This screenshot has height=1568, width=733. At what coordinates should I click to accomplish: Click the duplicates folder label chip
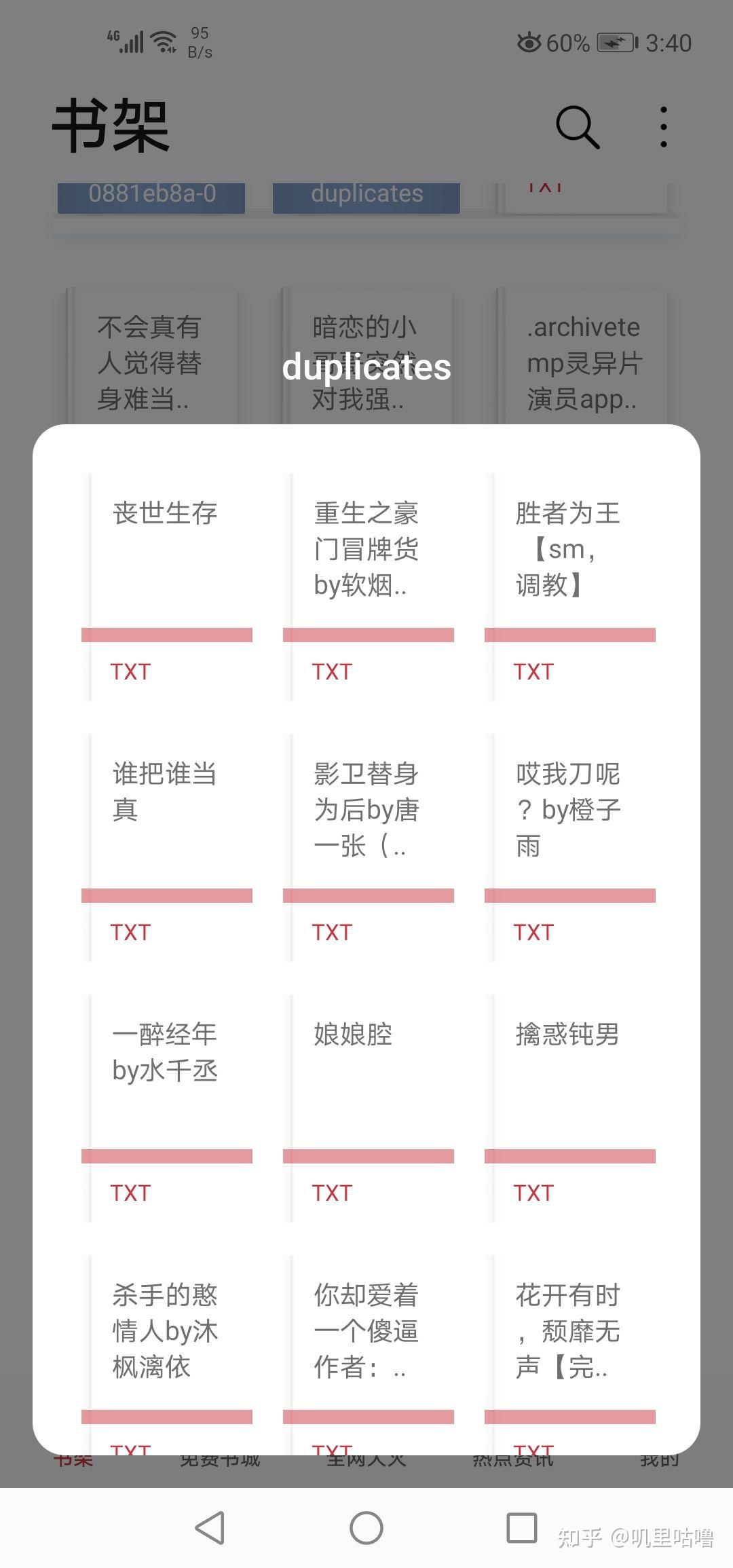coord(366,194)
